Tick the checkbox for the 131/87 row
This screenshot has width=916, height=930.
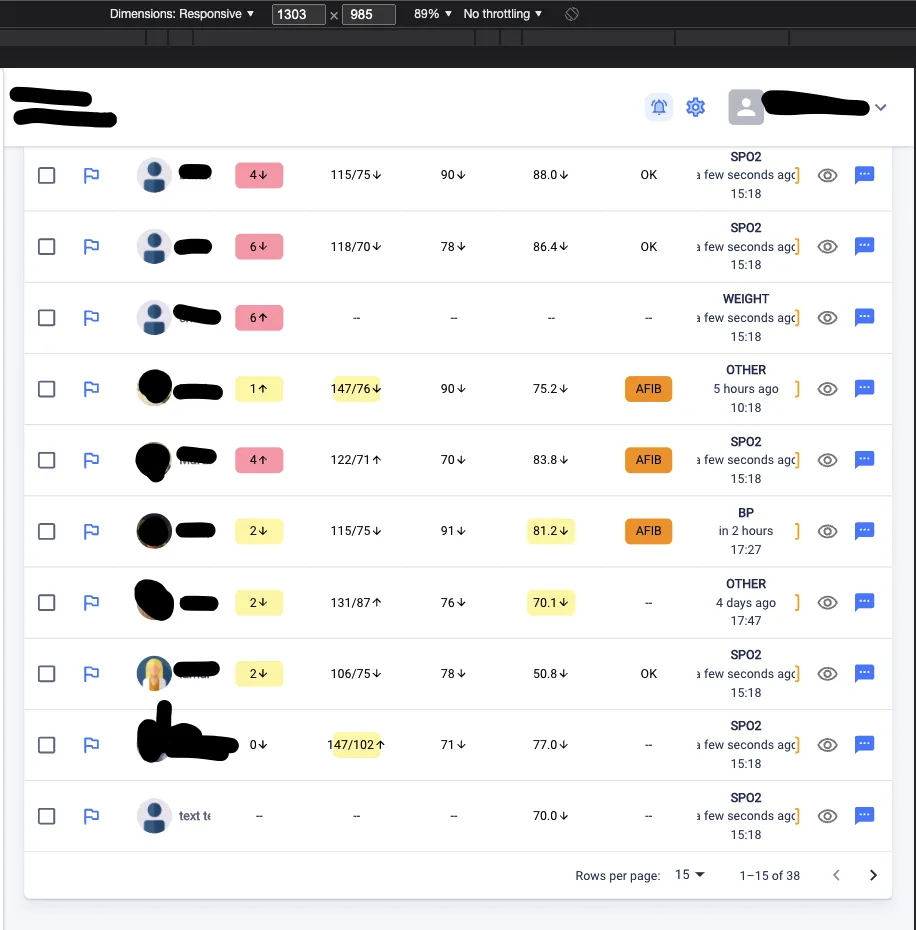pos(47,602)
